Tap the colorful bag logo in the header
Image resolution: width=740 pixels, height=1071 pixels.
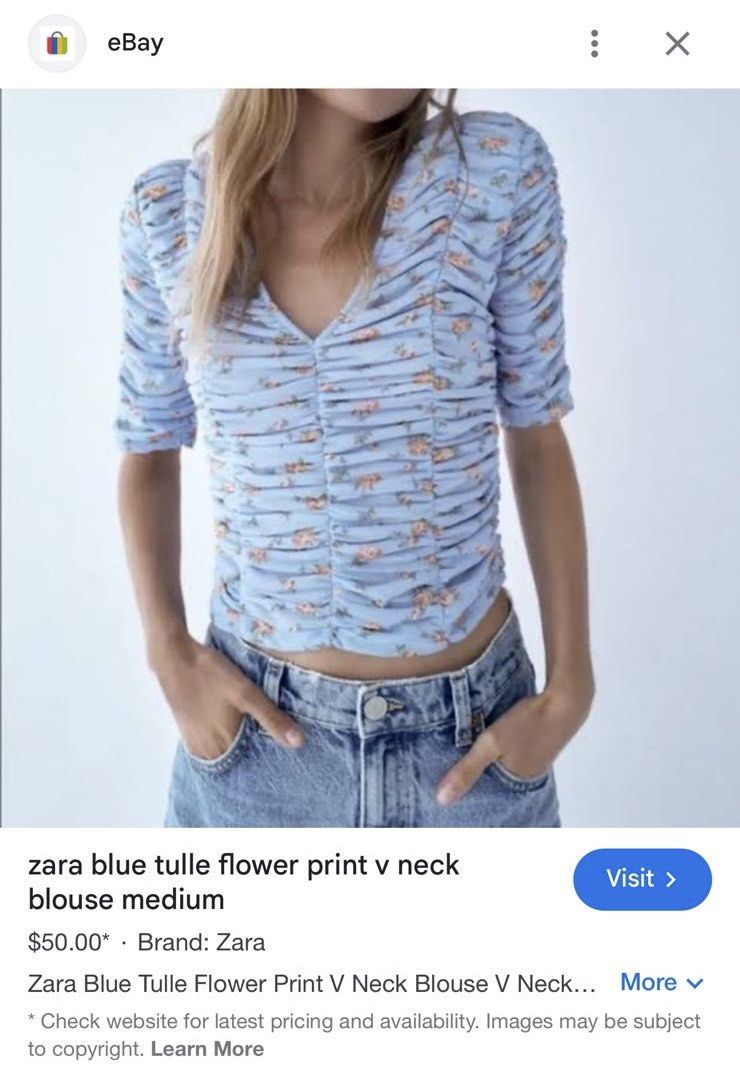pos(58,42)
